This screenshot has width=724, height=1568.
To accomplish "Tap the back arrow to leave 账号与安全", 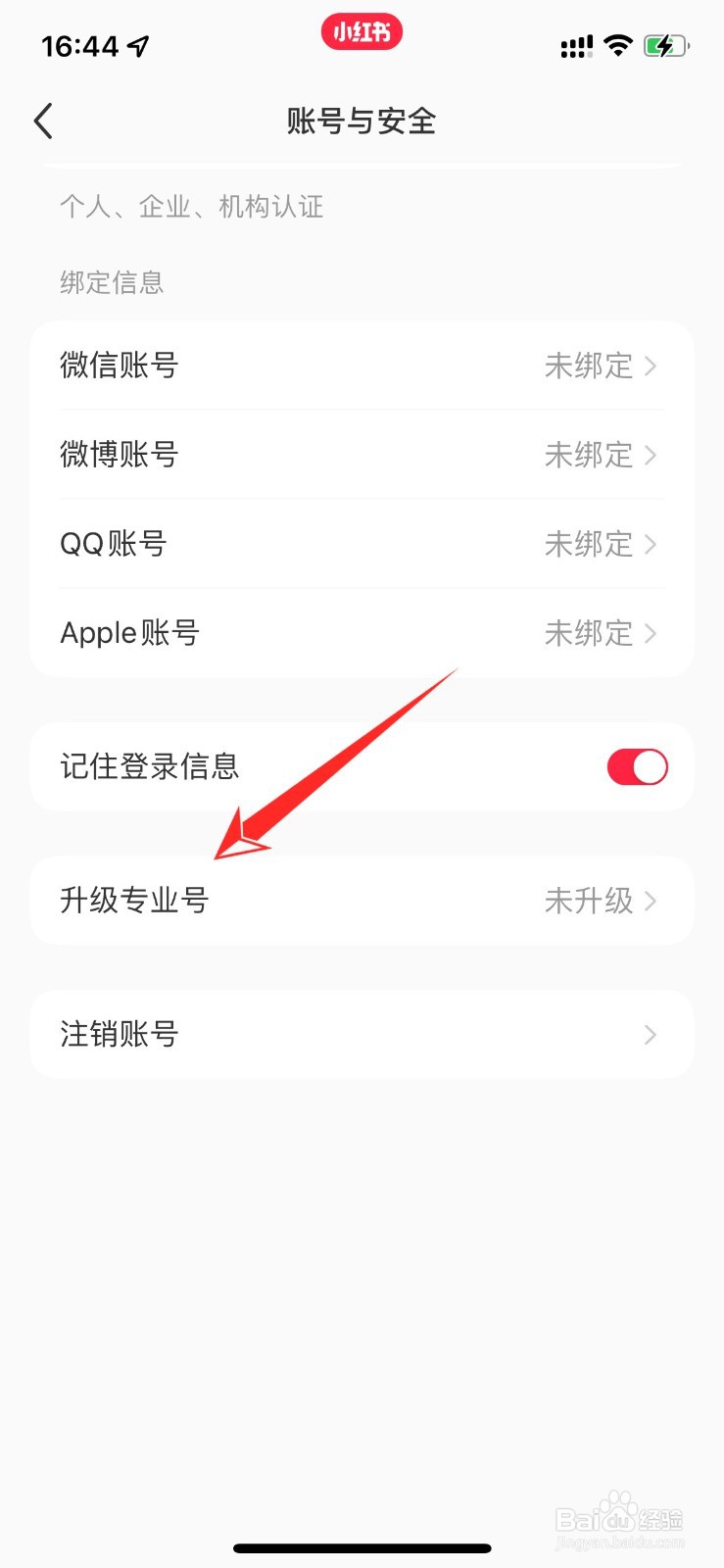I will pos(42,121).
